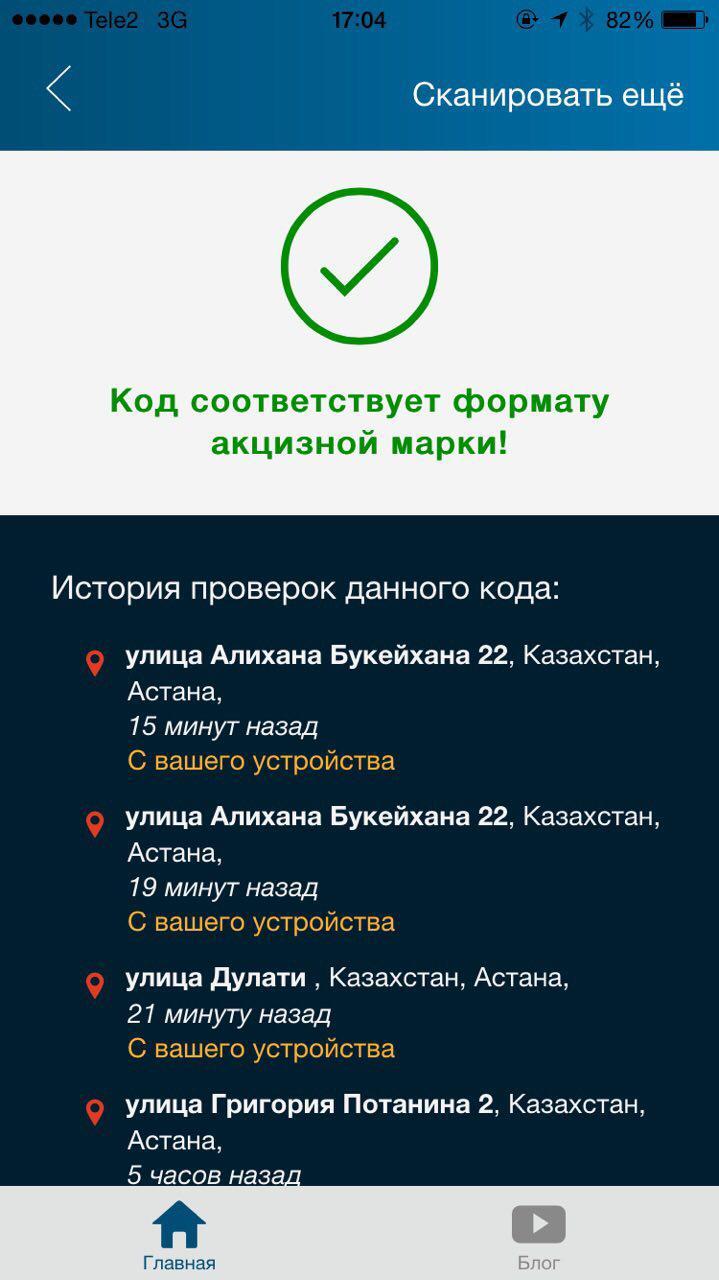Switch to the Главная tab
The image size is (719, 1280).
pyautogui.click(x=179, y=1235)
